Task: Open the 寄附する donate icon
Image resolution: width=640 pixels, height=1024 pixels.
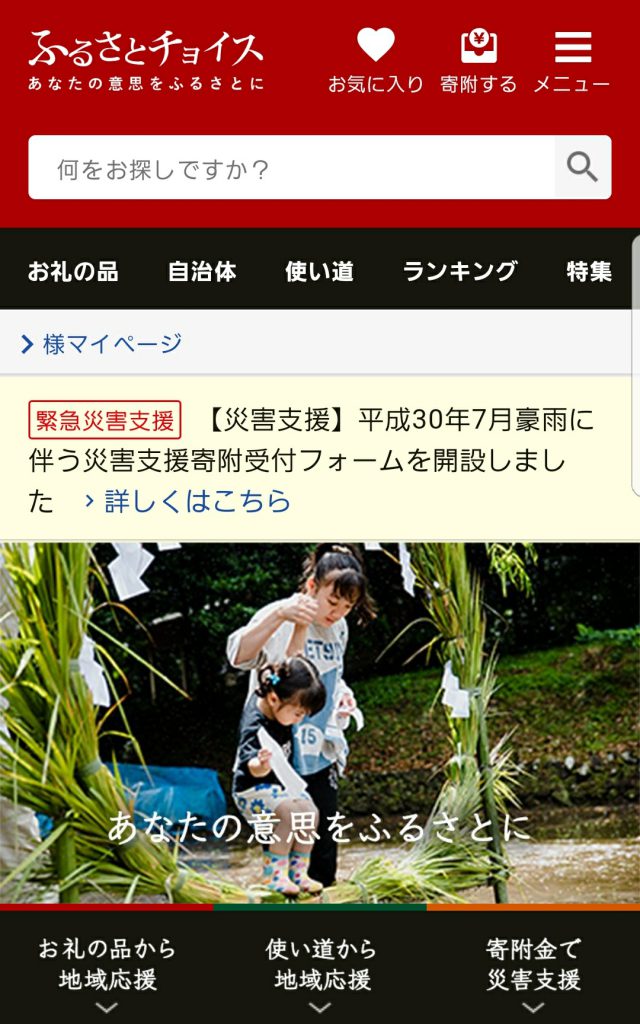Action: tap(478, 59)
